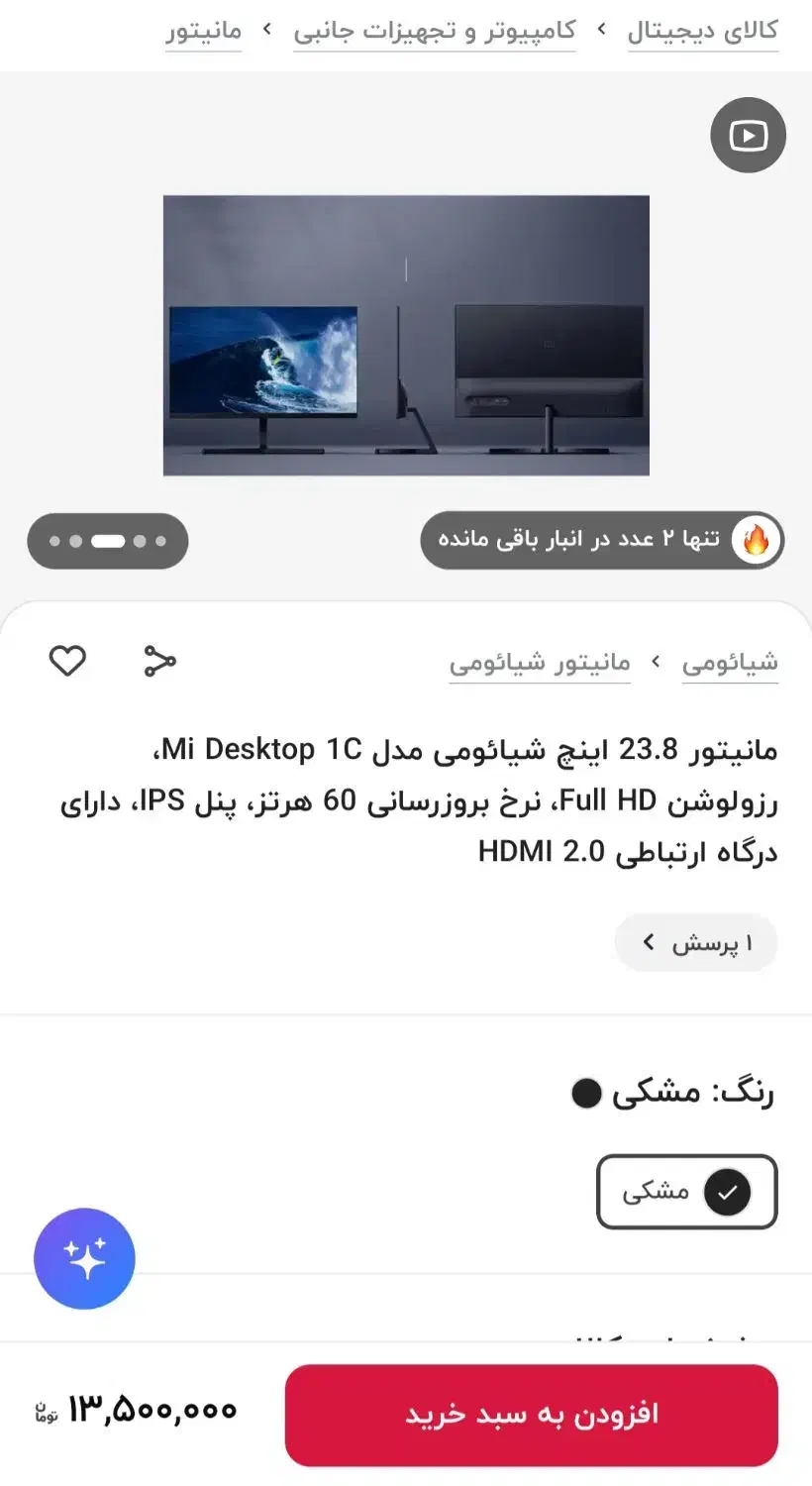Share this product
The width and height of the screenshot is (812, 1486).
click(x=159, y=661)
